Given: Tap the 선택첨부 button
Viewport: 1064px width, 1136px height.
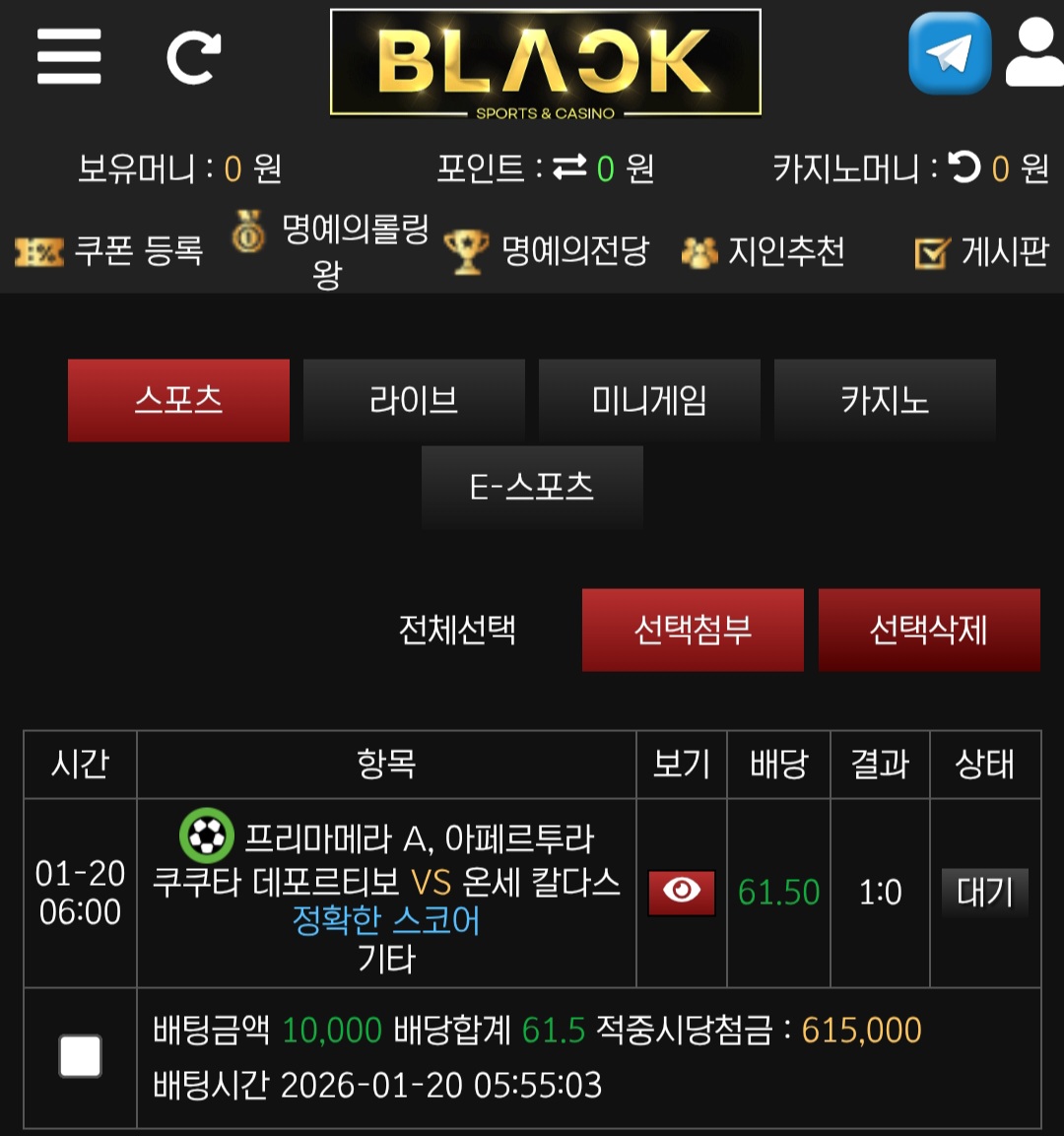Looking at the screenshot, I should click(x=693, y=630).
